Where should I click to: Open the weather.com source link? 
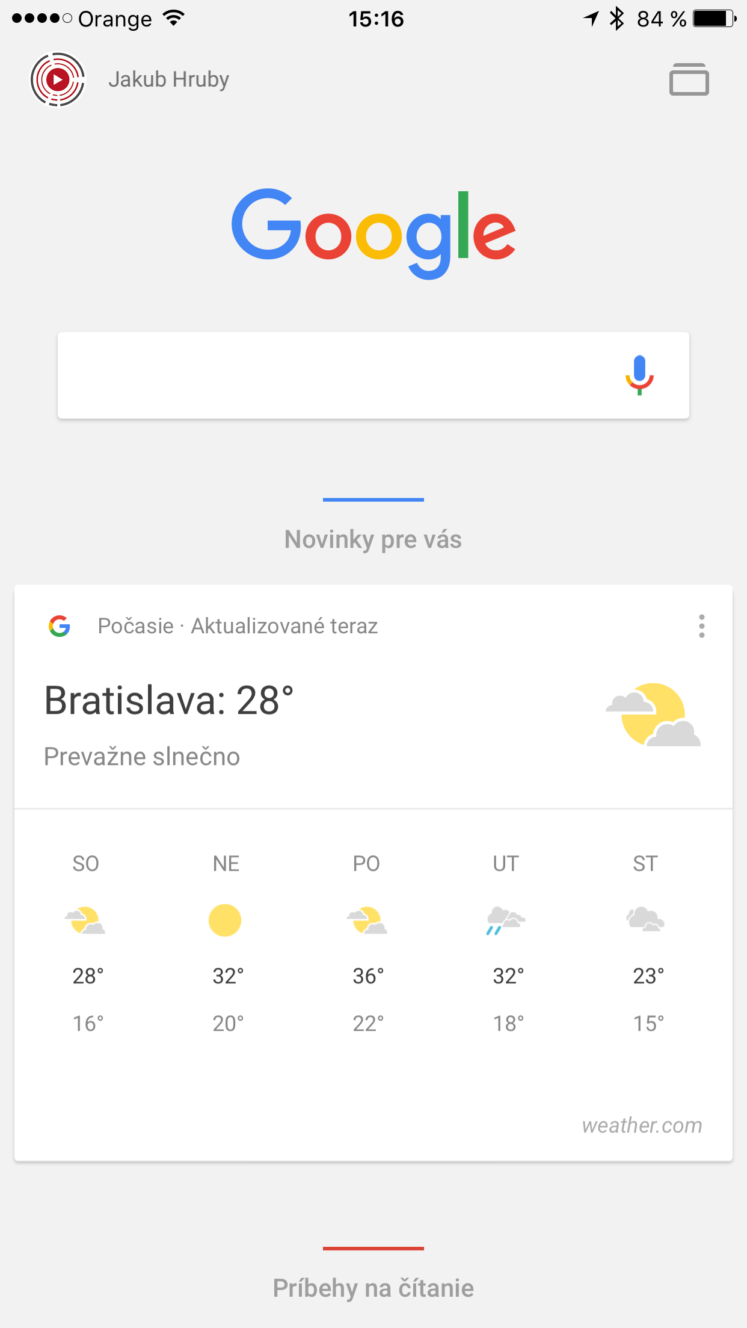[642, 1125]
